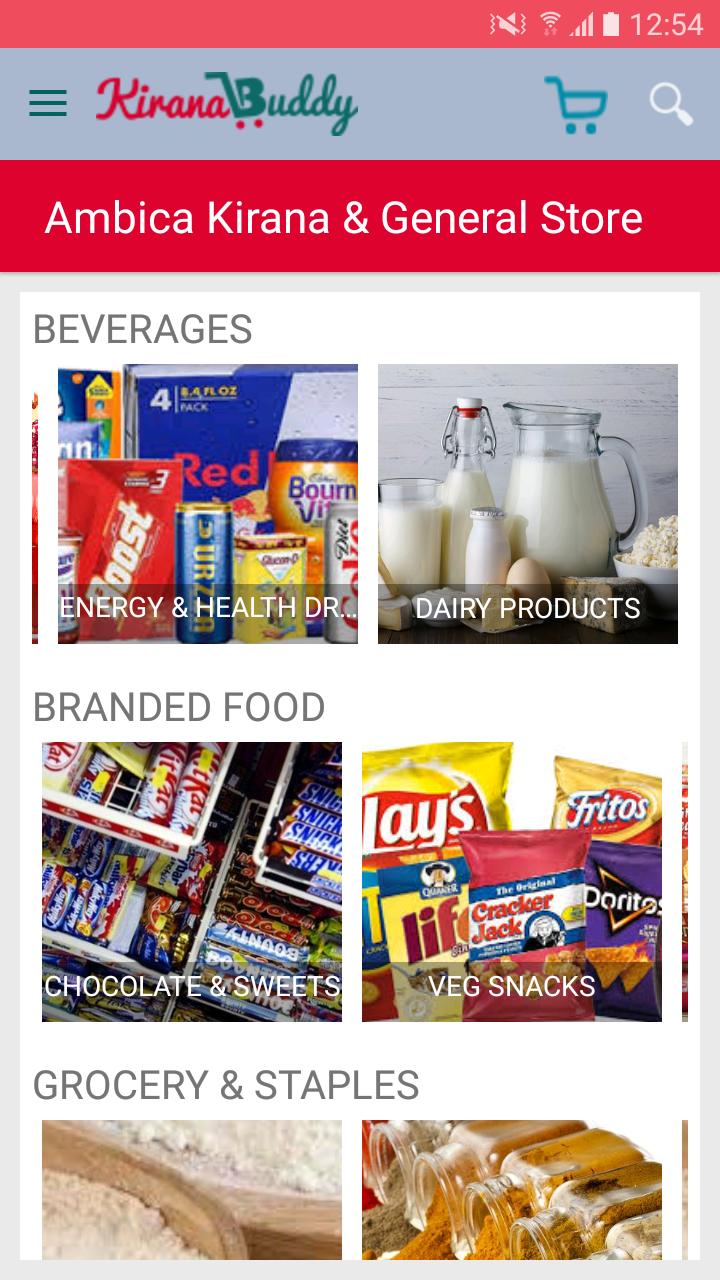
Task: Open the hamburger navigation menu
Action: 47,103
